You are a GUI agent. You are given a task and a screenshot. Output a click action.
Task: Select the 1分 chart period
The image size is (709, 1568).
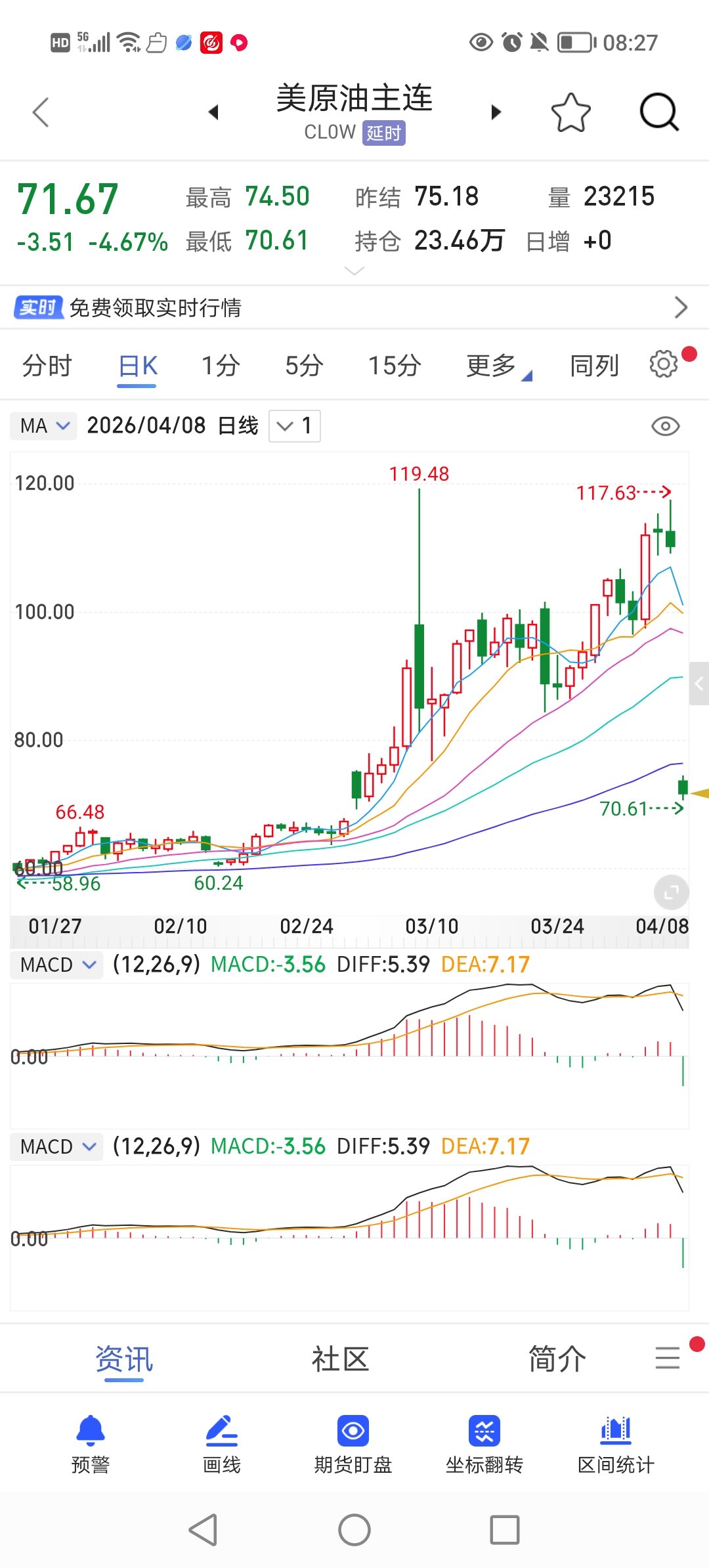click(221, 366)
